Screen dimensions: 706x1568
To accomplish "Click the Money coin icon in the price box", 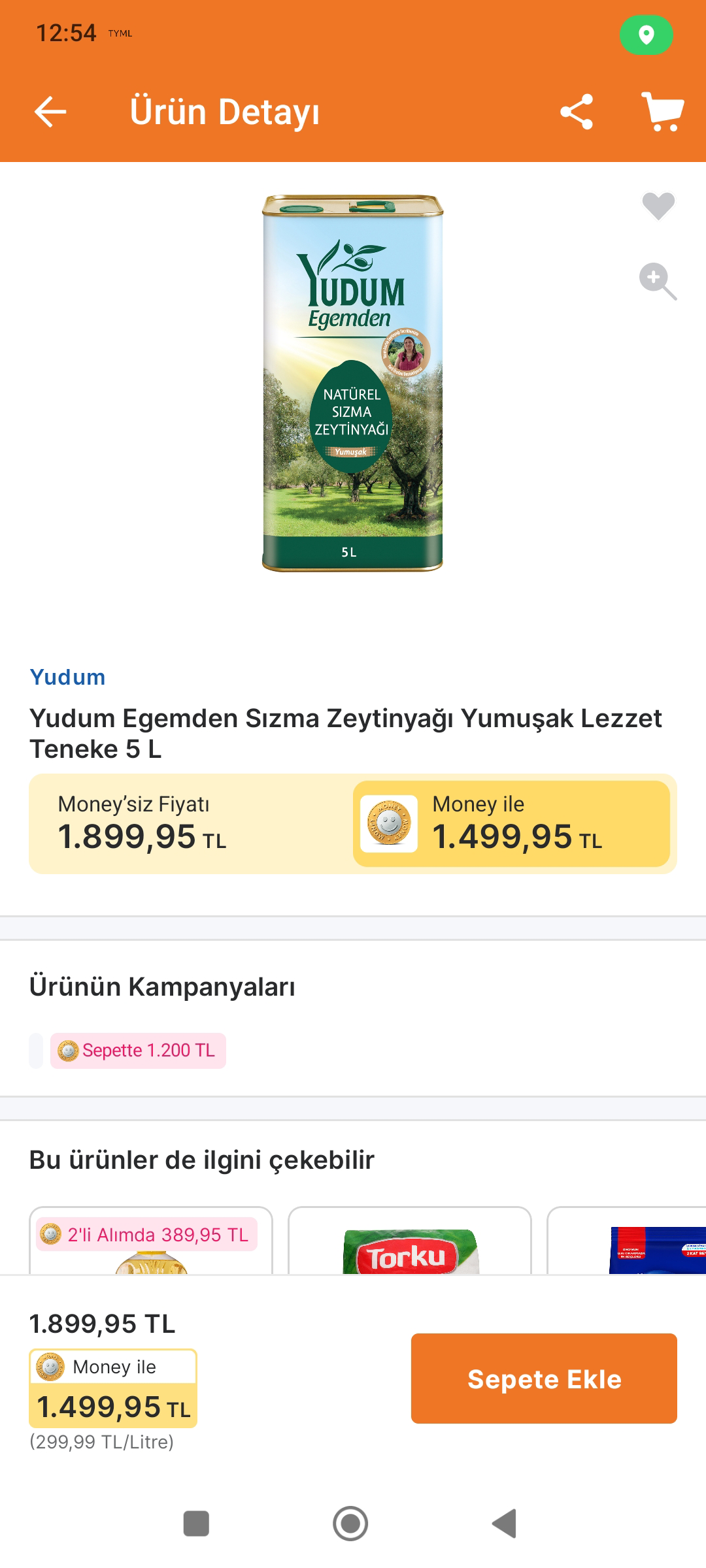I will (390, 825).
